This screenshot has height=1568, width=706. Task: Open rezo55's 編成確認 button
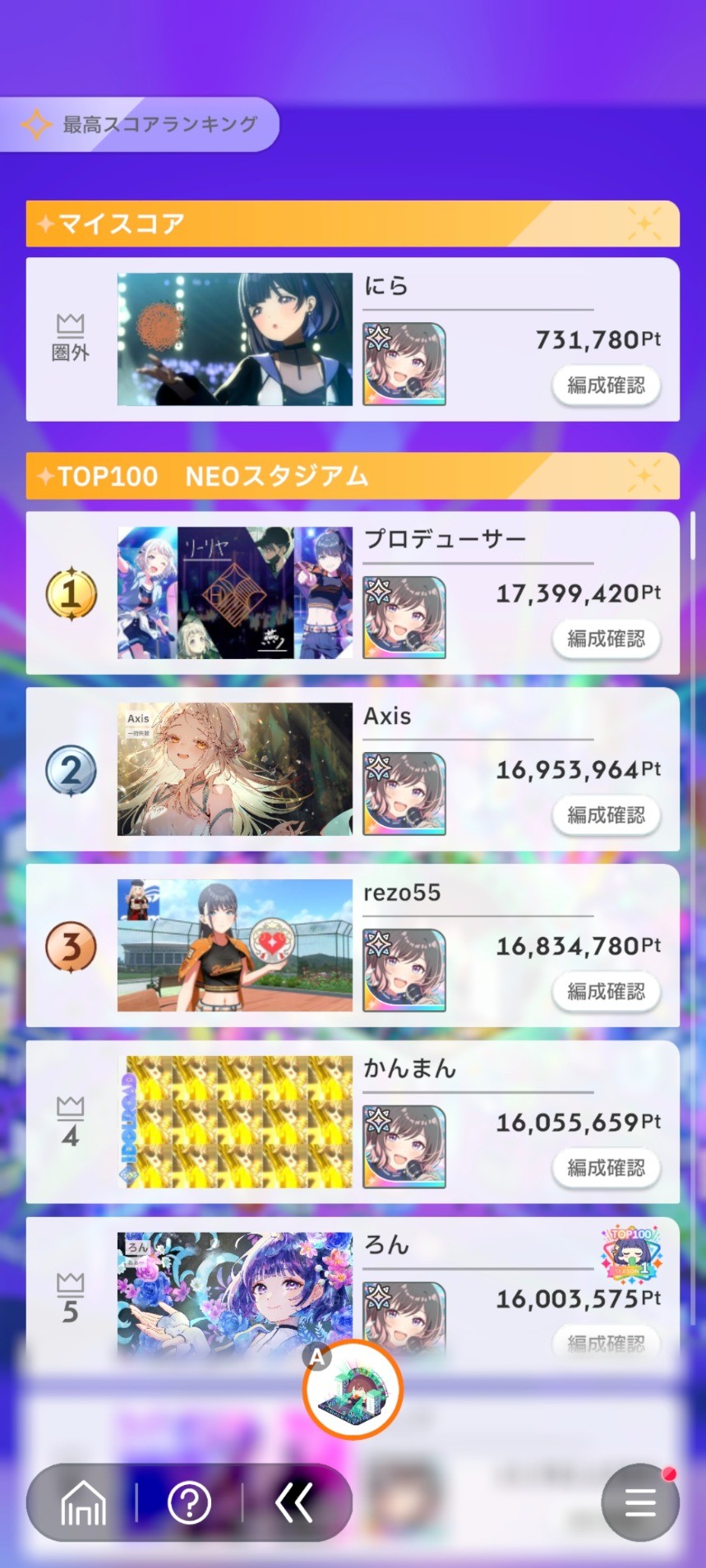tap(606, 991)
